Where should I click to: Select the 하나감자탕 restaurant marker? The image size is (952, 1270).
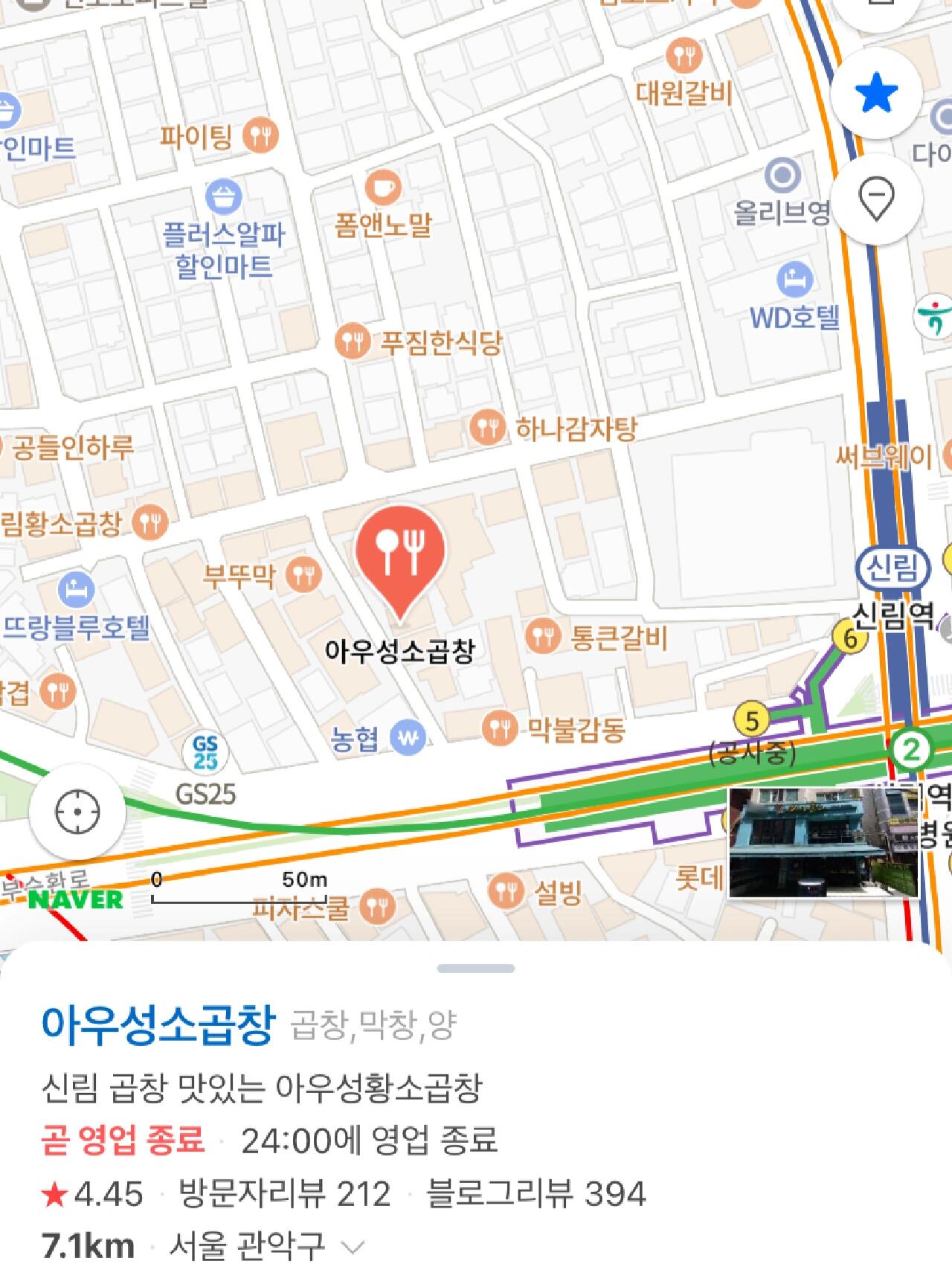point(488,428)
